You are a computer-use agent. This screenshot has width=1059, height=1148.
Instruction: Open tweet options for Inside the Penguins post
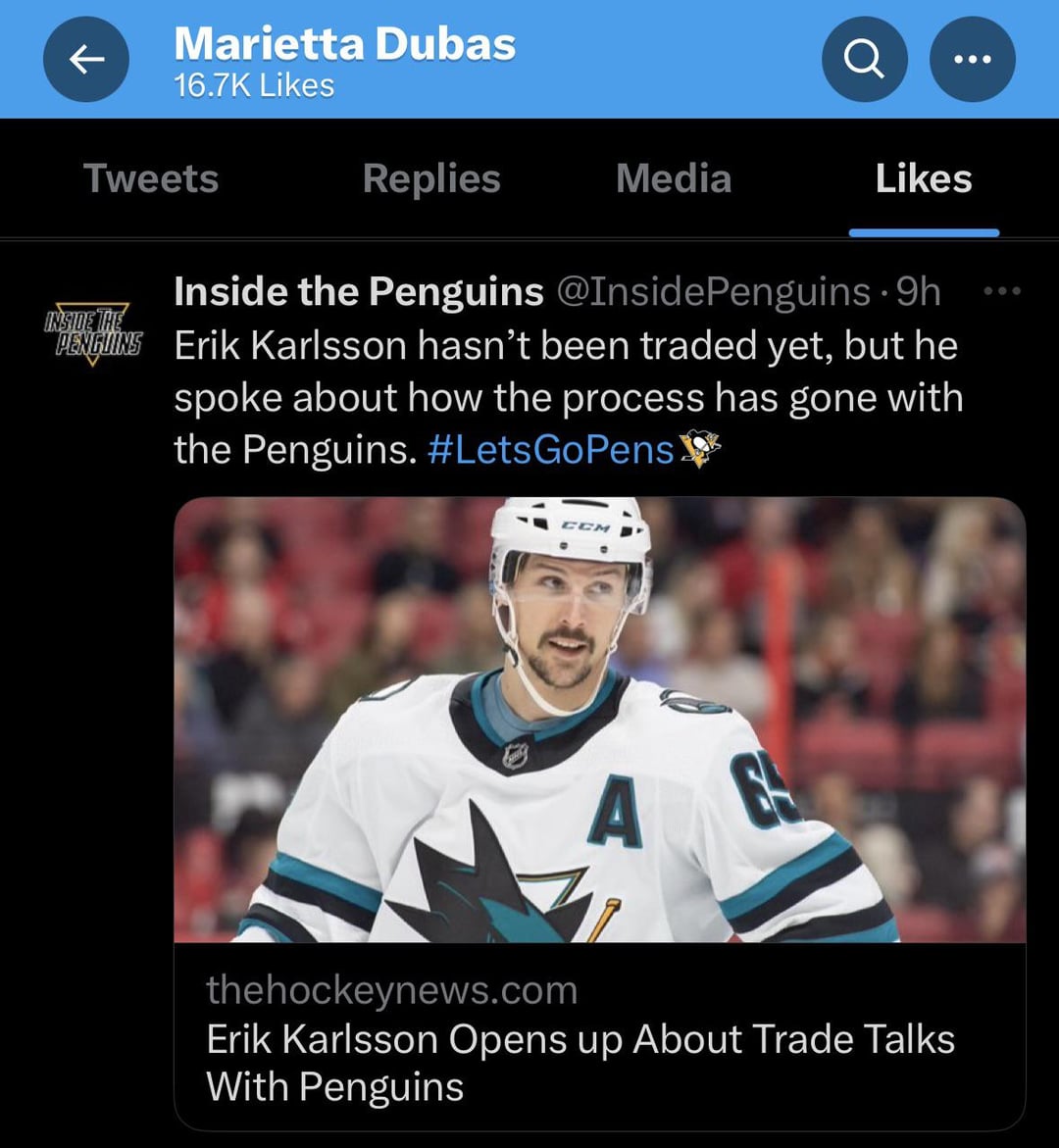1001,291
